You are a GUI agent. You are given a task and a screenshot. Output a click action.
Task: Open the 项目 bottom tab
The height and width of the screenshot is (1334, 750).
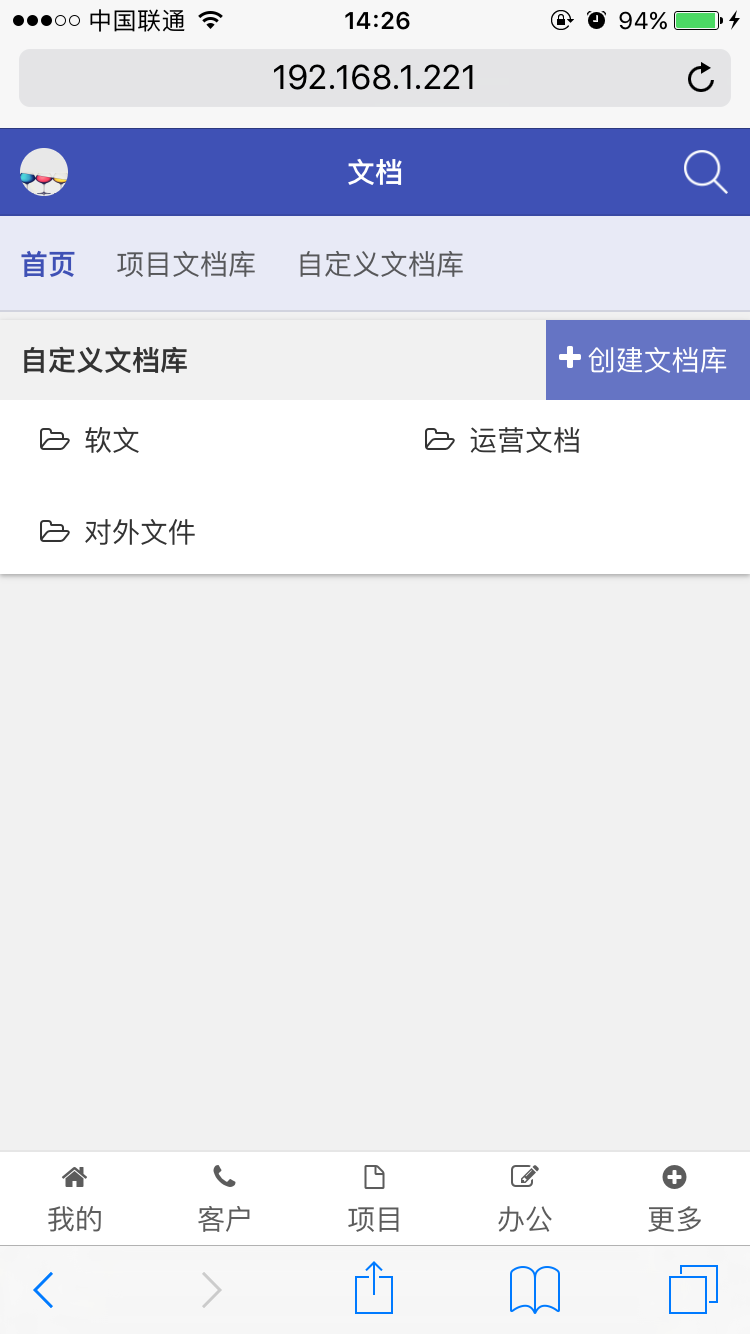pyautogui.click(x=375, y=1199)
